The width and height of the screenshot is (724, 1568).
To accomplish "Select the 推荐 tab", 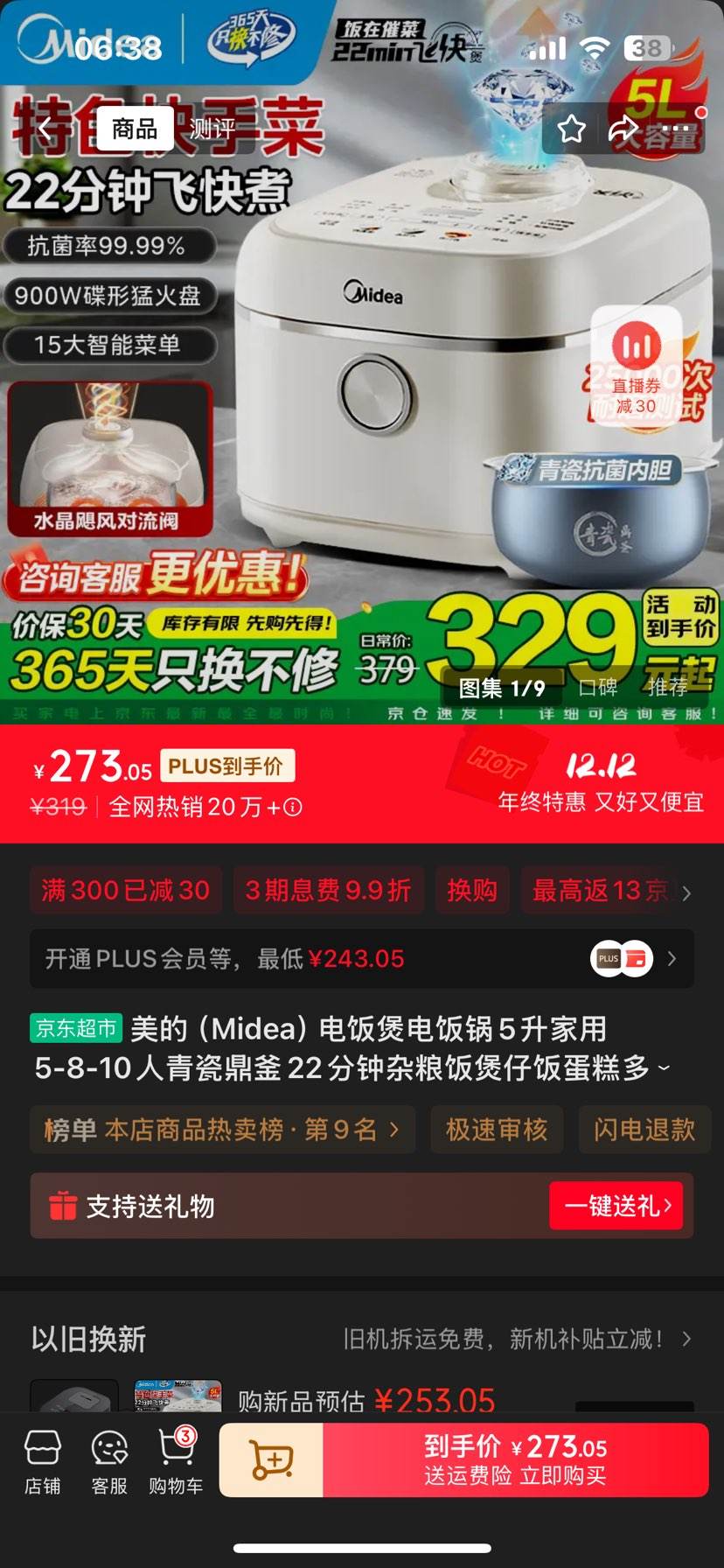I will tap(666, 688).
